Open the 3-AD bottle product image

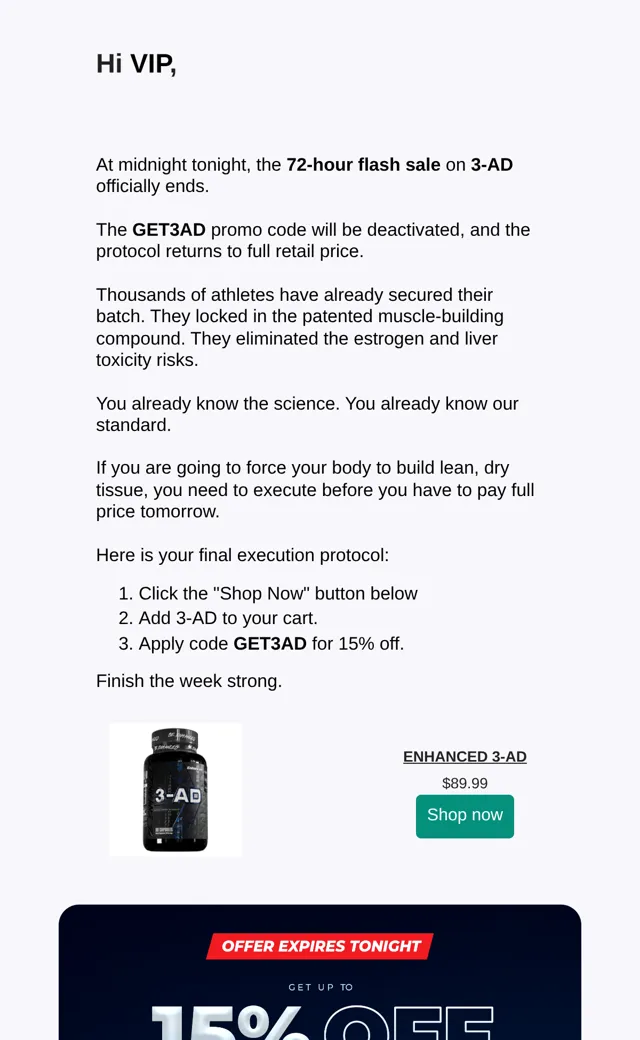[x=175, y=789]
